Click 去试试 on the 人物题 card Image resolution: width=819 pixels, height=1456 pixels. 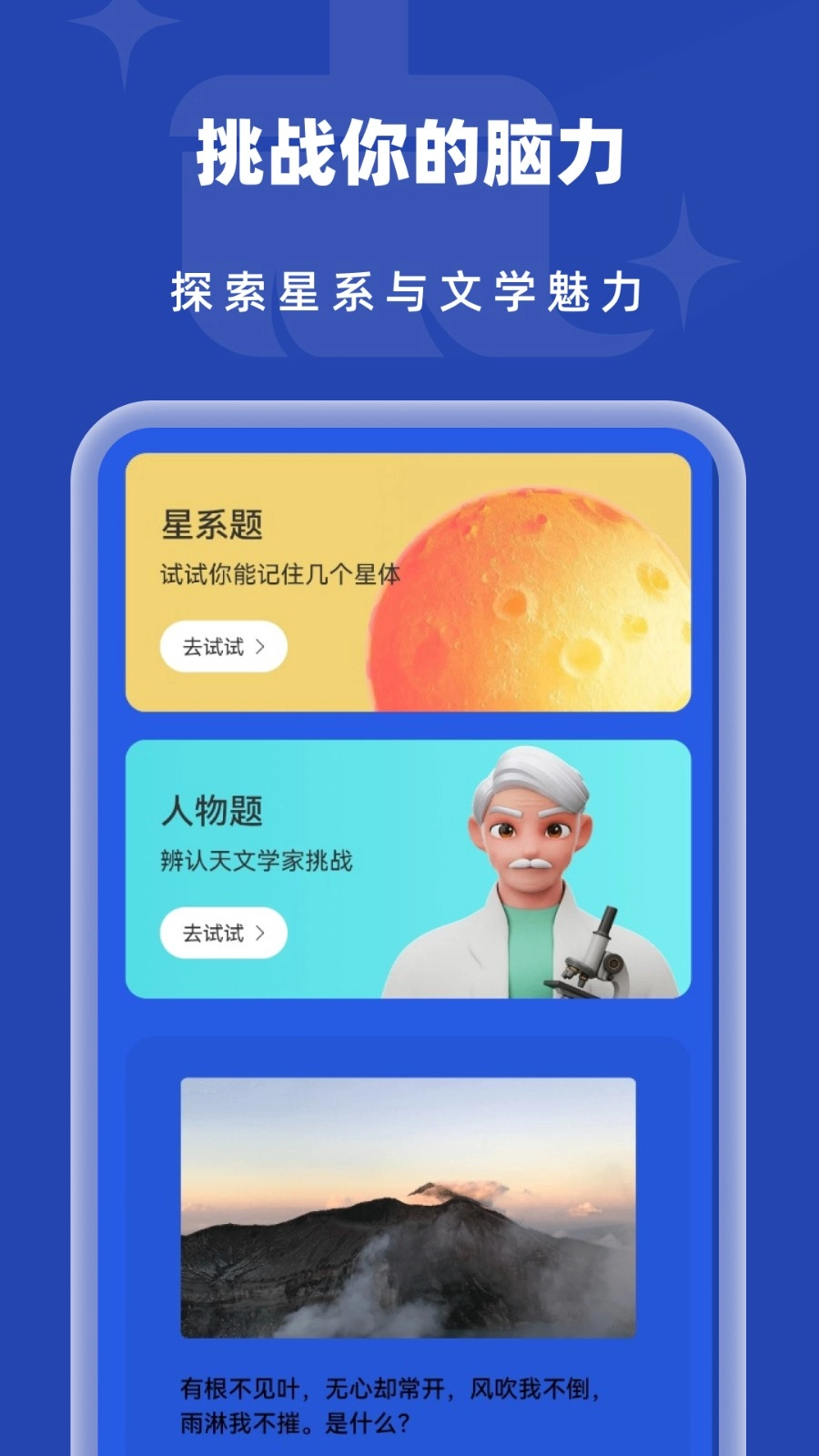[x=221, y=933]
